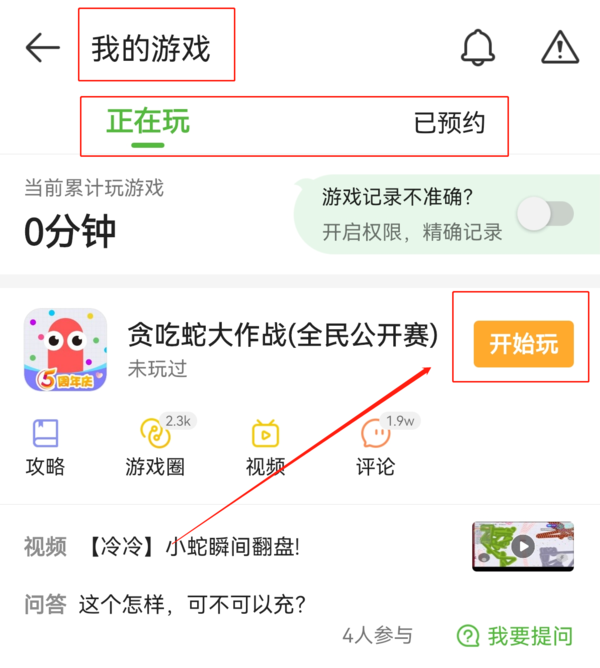This screenshot has height=668, width=600.
Task: Open the question 这个怎样，可不可以充
Action: pos(192,604)
